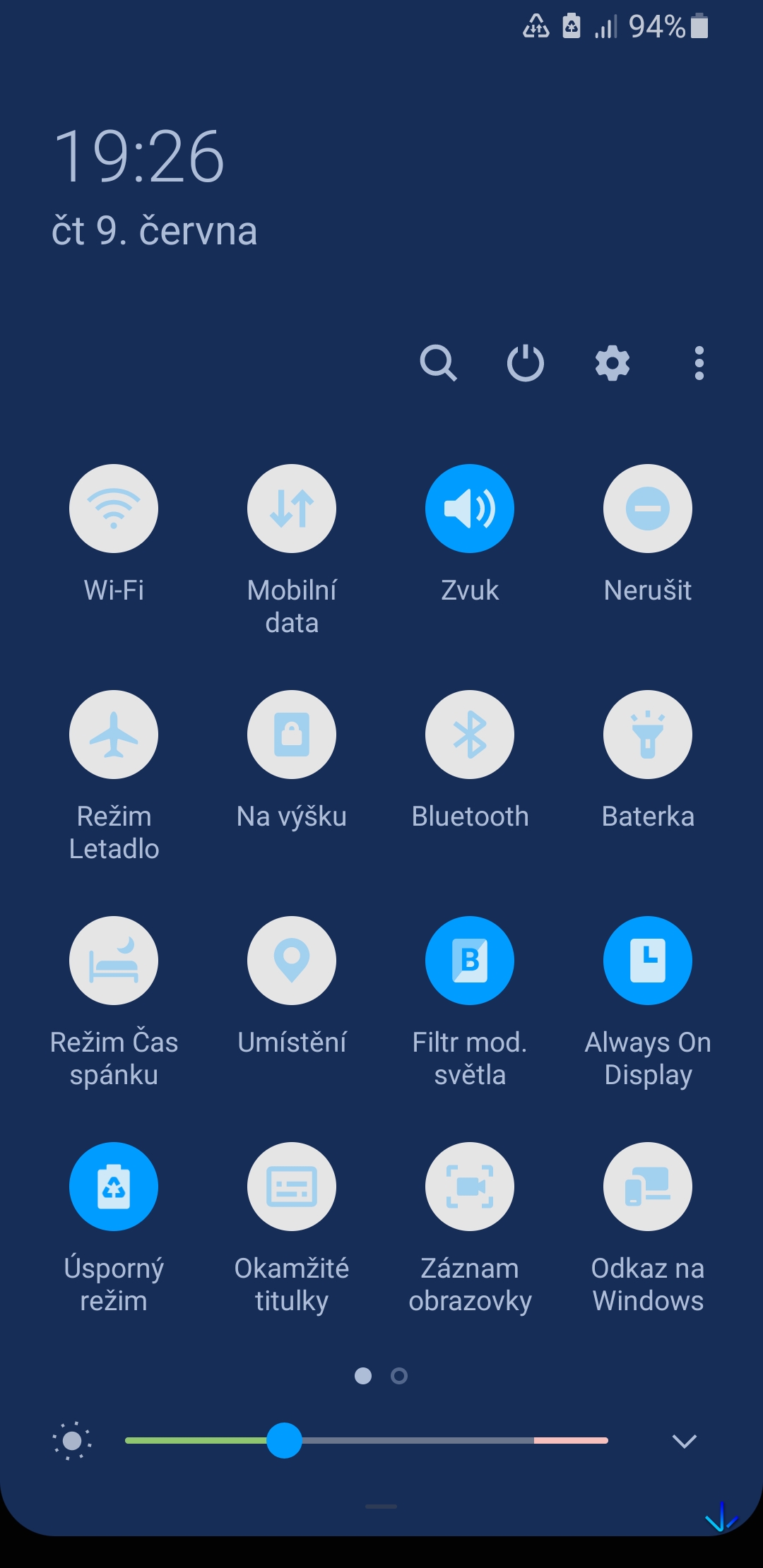The height and width of the screenshot is (1568, 763).
Task: Turn on Umístění location
Action: [292, 961]
